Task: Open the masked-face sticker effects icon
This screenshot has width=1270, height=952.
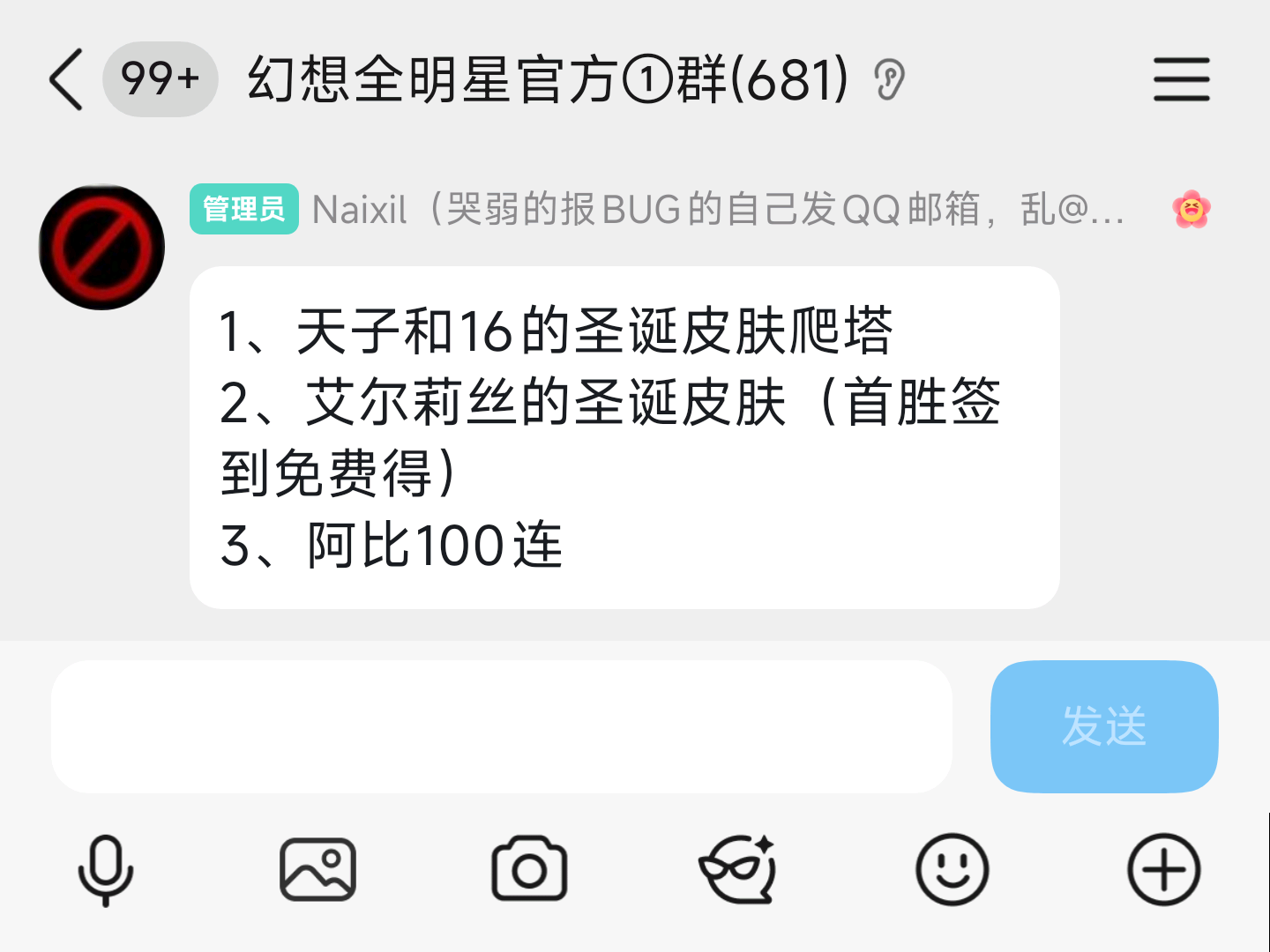Action: point(739,870)
